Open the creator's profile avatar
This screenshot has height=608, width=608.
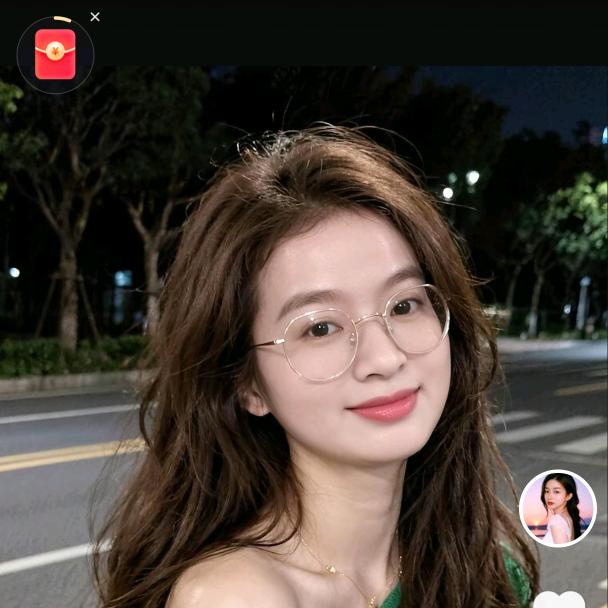[x=558, y=508]
